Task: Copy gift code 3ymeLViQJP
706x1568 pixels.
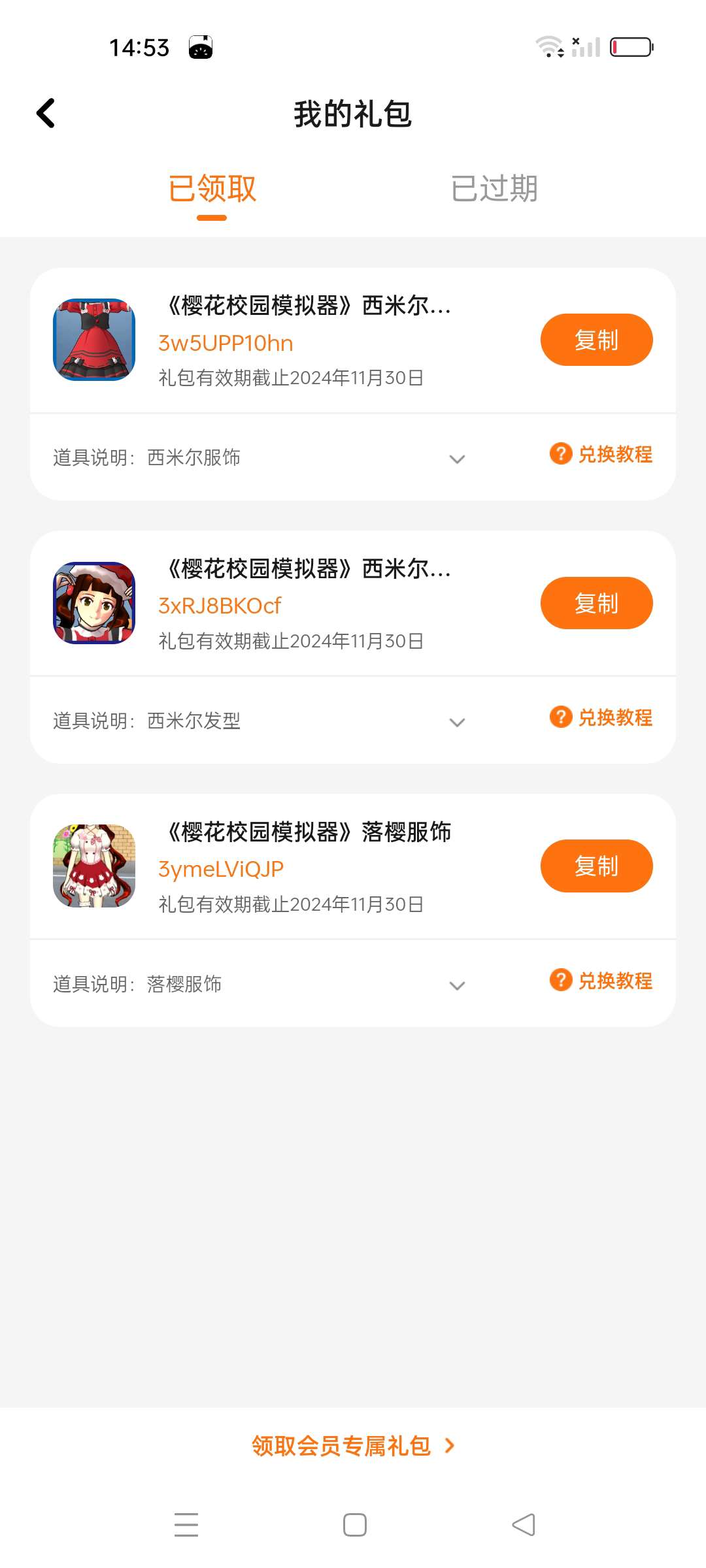Action: pyautogui.click(x=596, y=866)
